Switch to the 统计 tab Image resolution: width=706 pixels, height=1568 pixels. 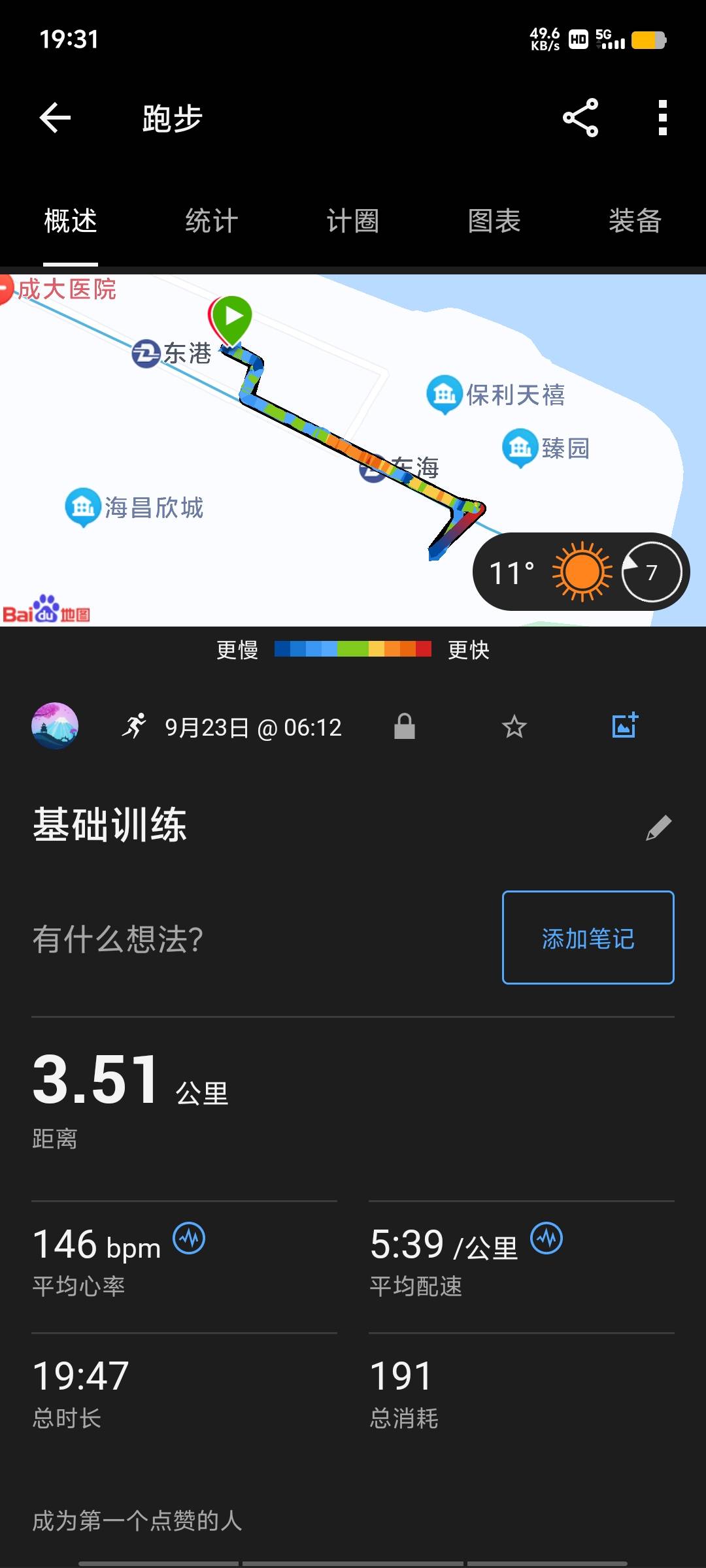(x=211, y=222)
